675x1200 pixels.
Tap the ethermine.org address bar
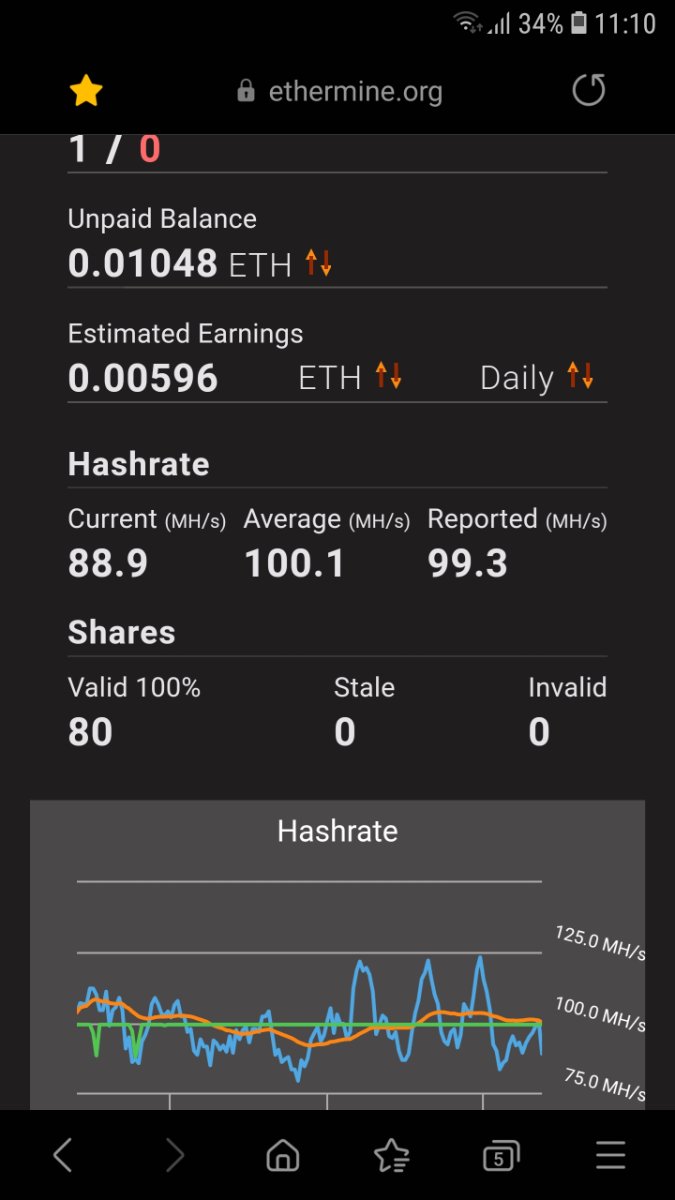click(x=340, y=92)
